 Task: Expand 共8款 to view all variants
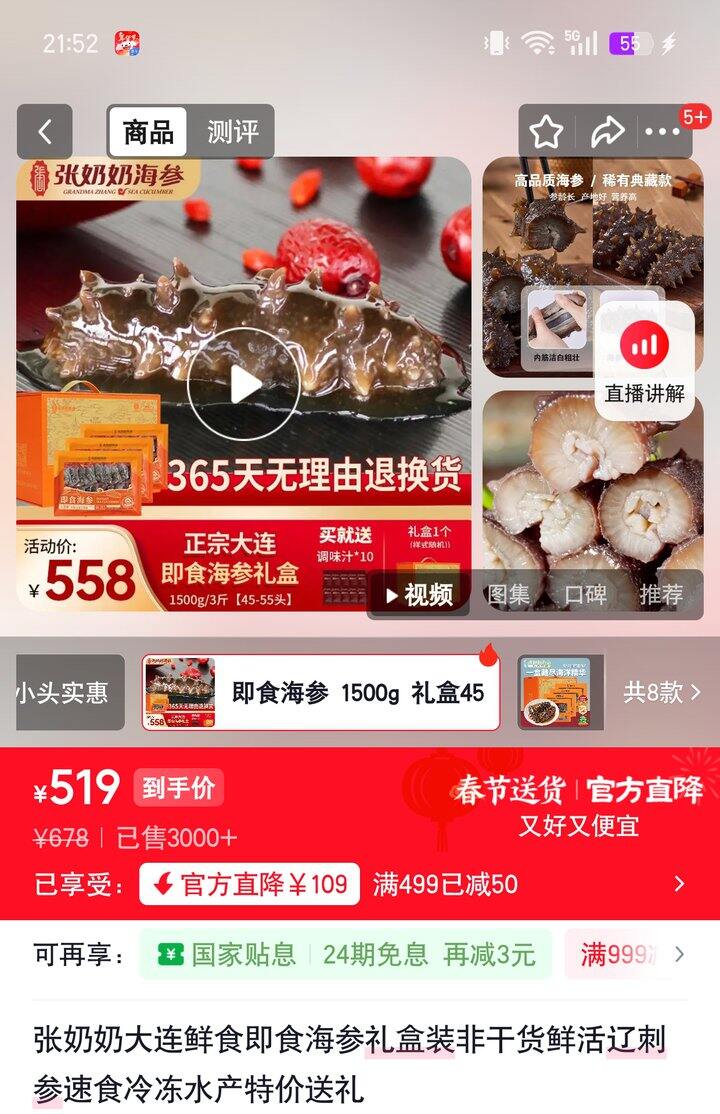[660, 691]
